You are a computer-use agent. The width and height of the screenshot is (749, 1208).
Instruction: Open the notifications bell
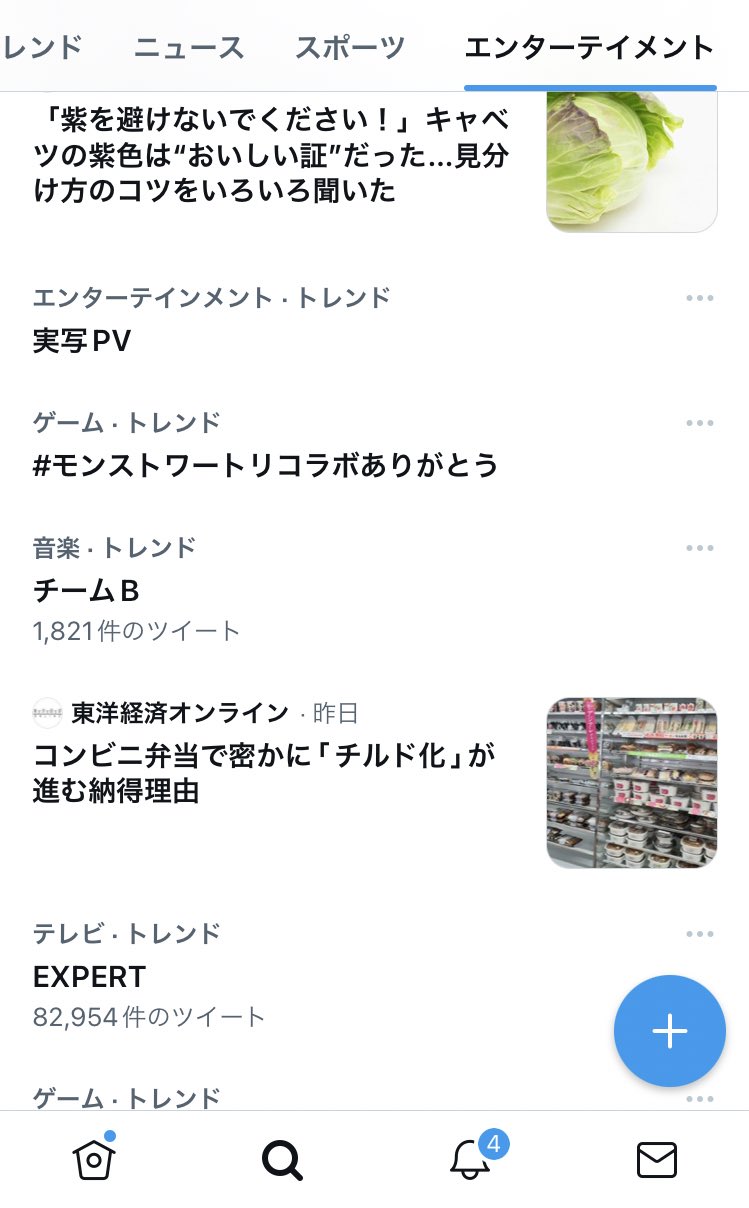click(470, 1160)
